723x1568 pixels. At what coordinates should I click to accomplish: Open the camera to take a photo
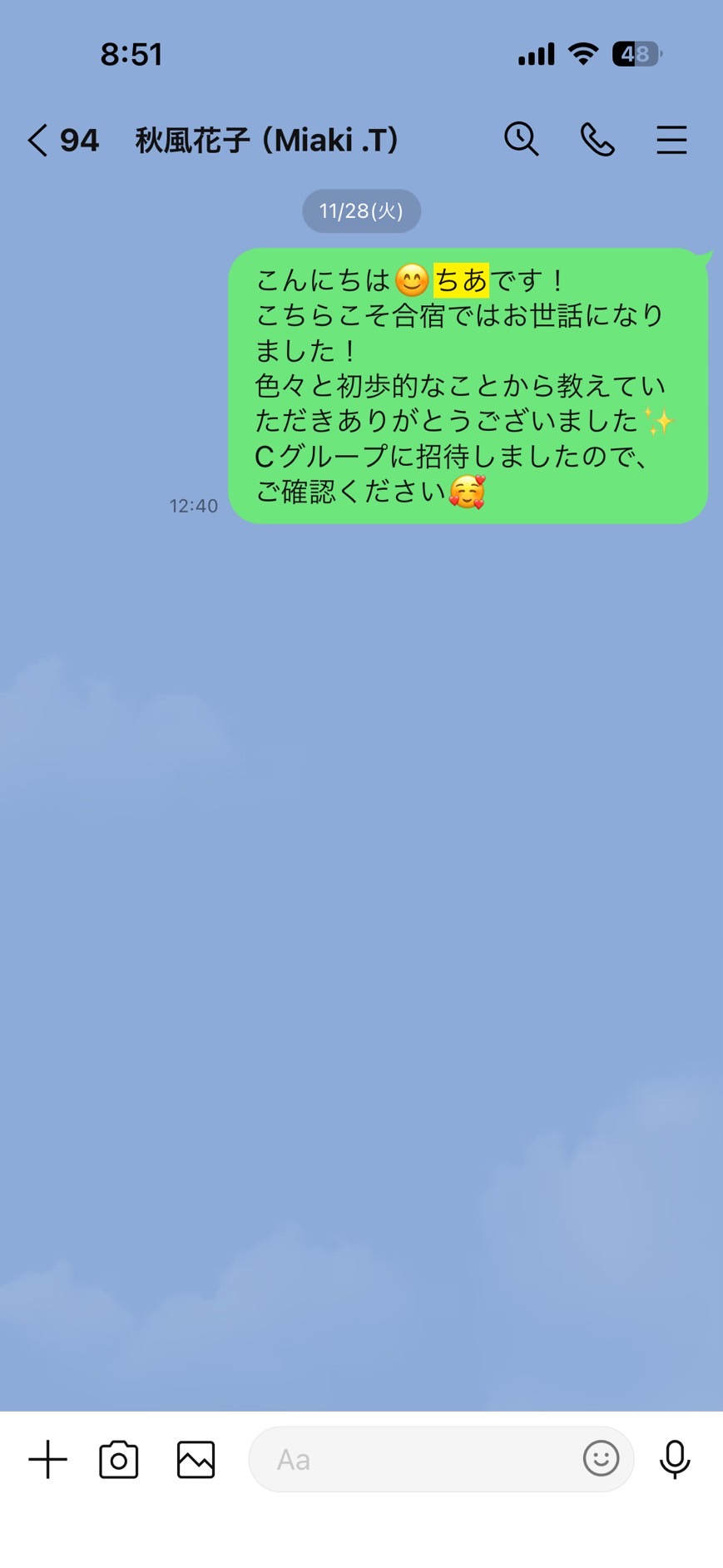pos(119,1459)
